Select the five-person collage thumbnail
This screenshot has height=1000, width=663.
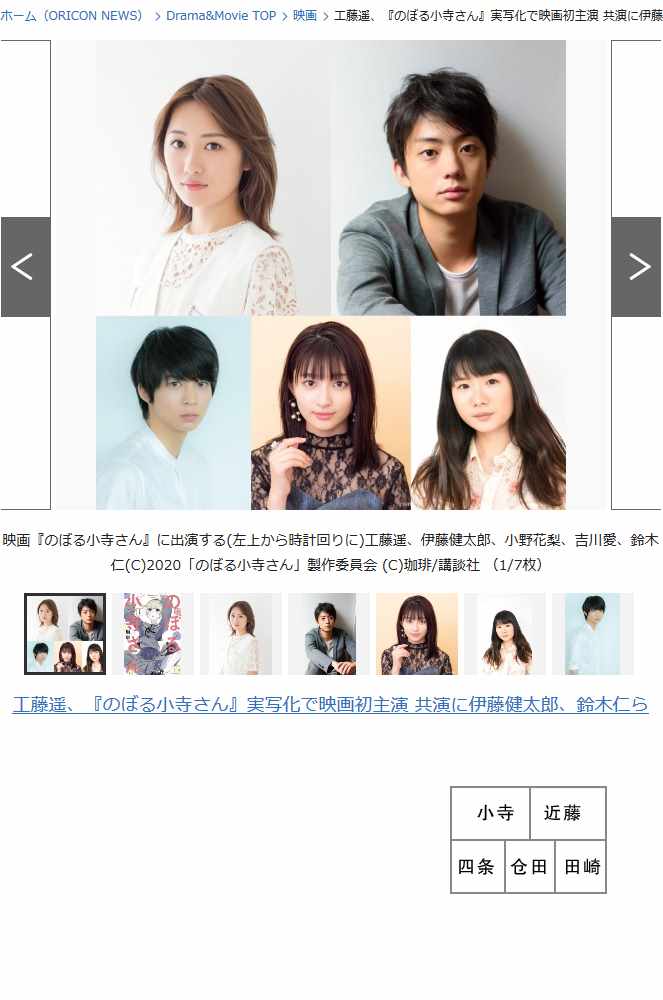pos(65,634)
